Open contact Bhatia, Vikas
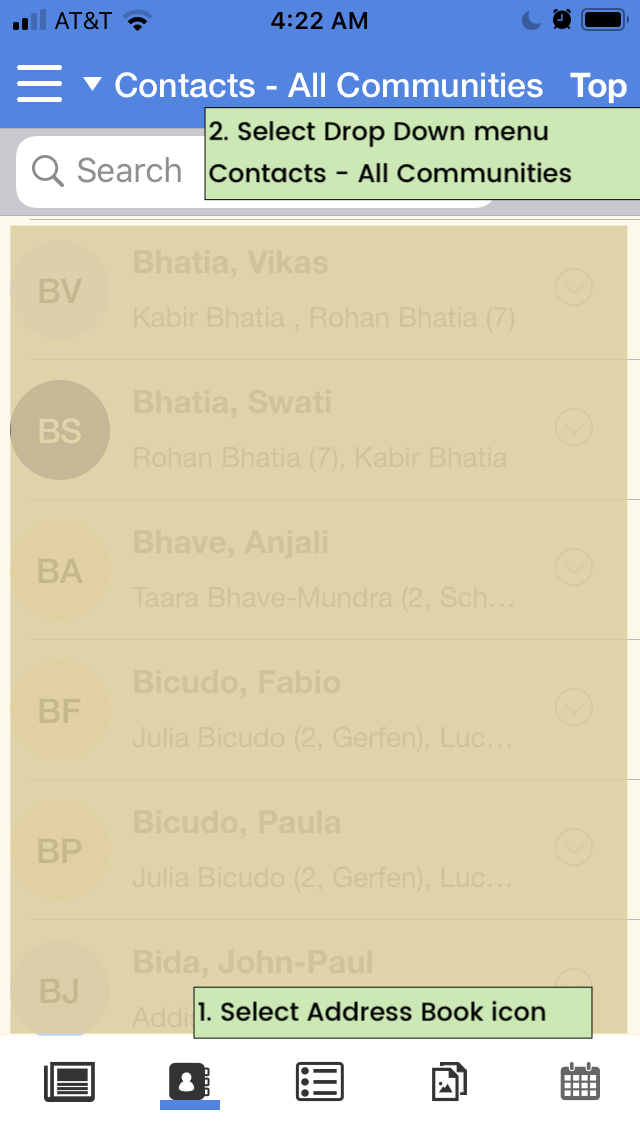640x1136 pixels. coord(230,263)
